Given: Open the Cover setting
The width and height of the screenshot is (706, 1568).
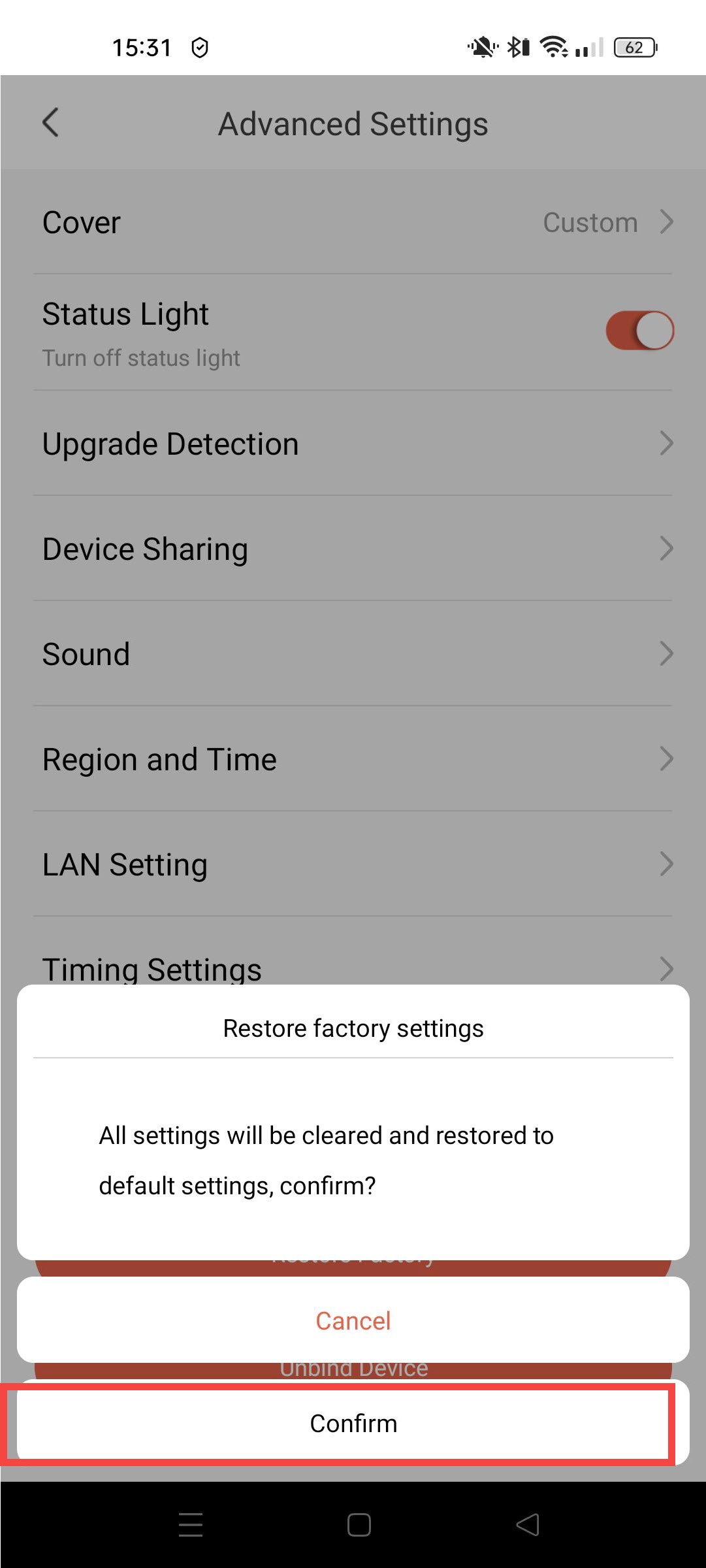Looking at the screenshot, I should pos(353,222).
